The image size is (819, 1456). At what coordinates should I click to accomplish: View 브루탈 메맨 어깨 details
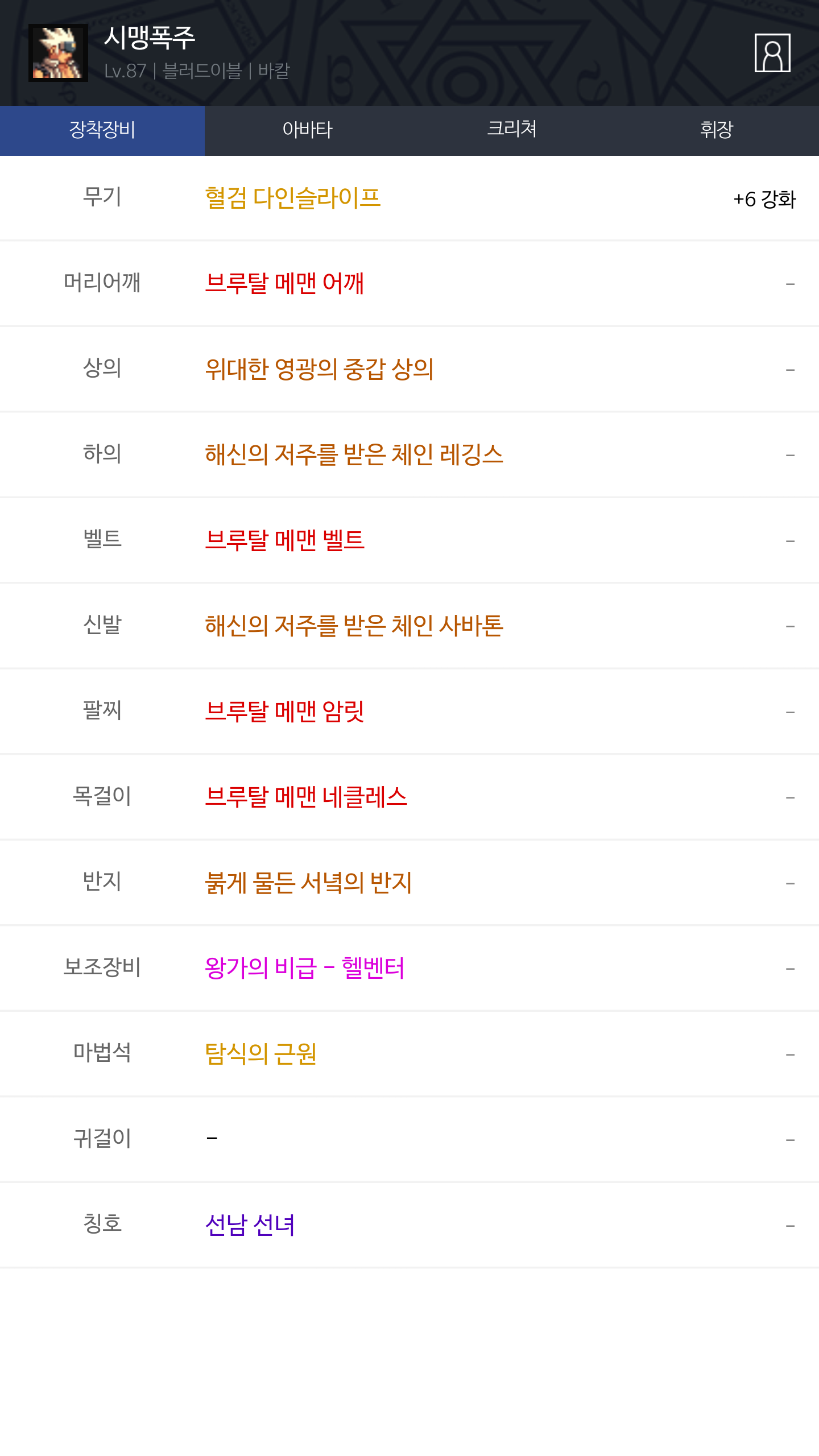[x=284, y=283]
